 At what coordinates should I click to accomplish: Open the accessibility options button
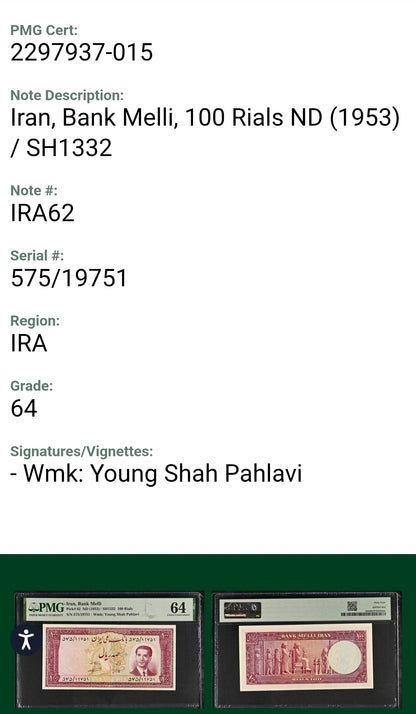pyautogui.click(x=26, y=639)
